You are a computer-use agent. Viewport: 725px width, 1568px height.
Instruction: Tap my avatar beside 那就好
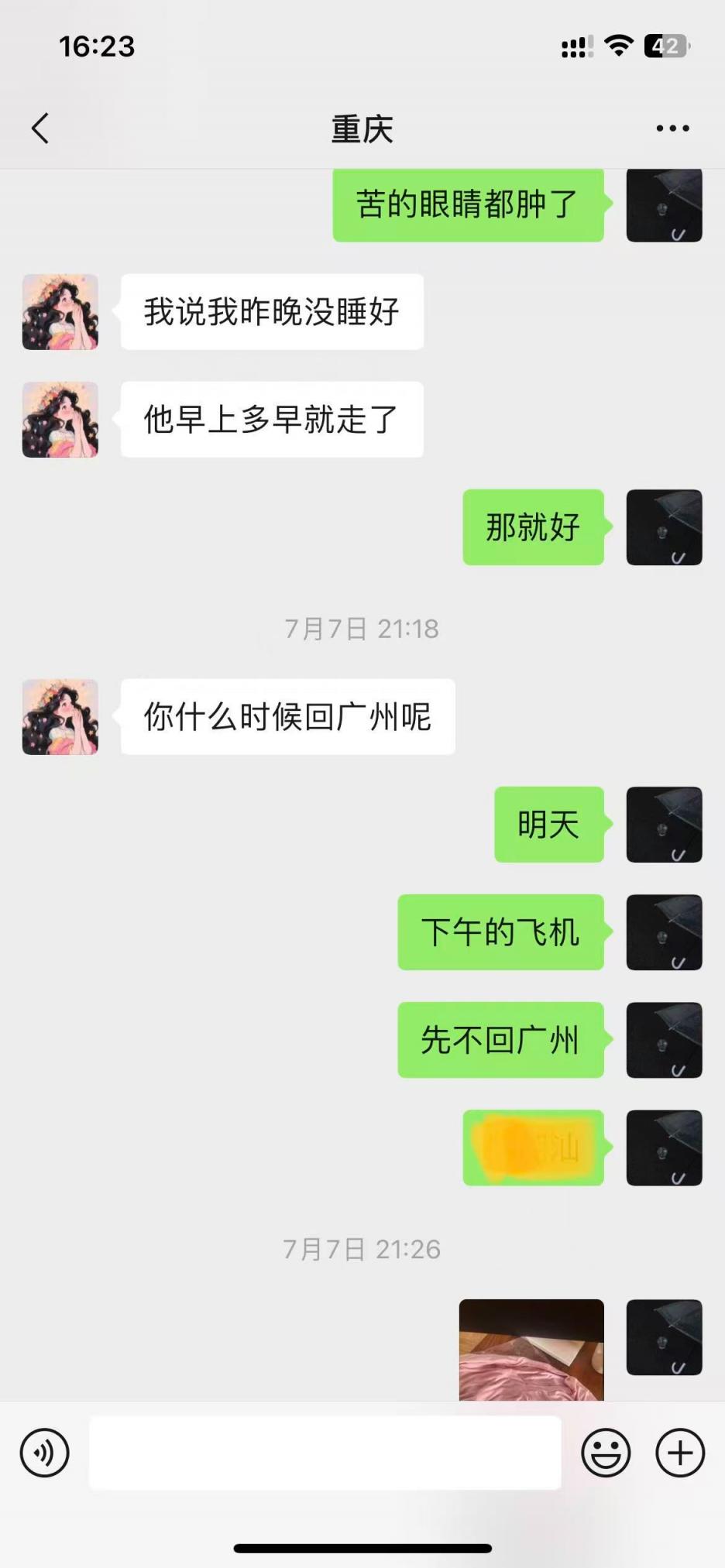664,527
